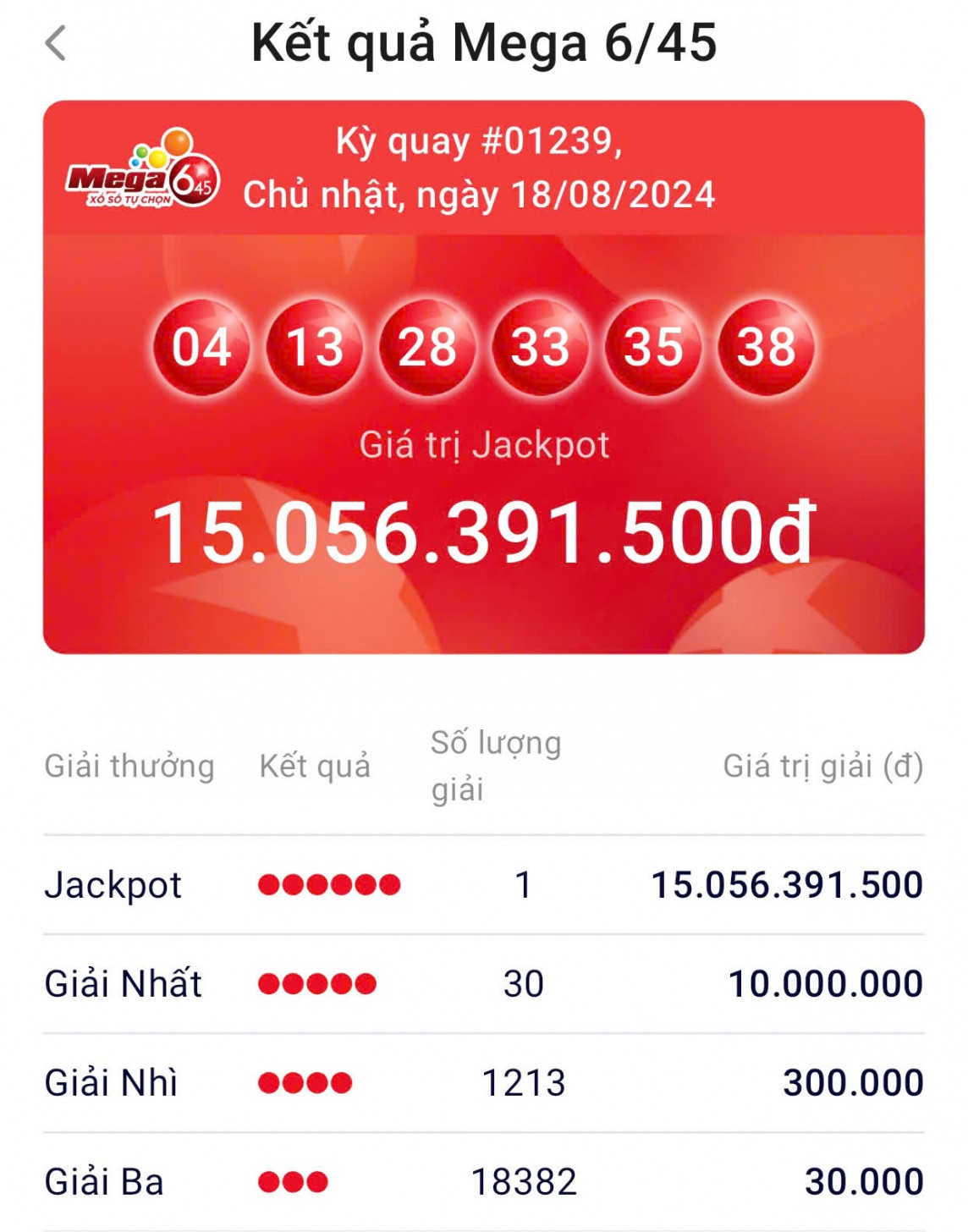Click the Mega 6/45 logo
The height and width of the screenshot is (1232, 968).
[x=144, y=169]
